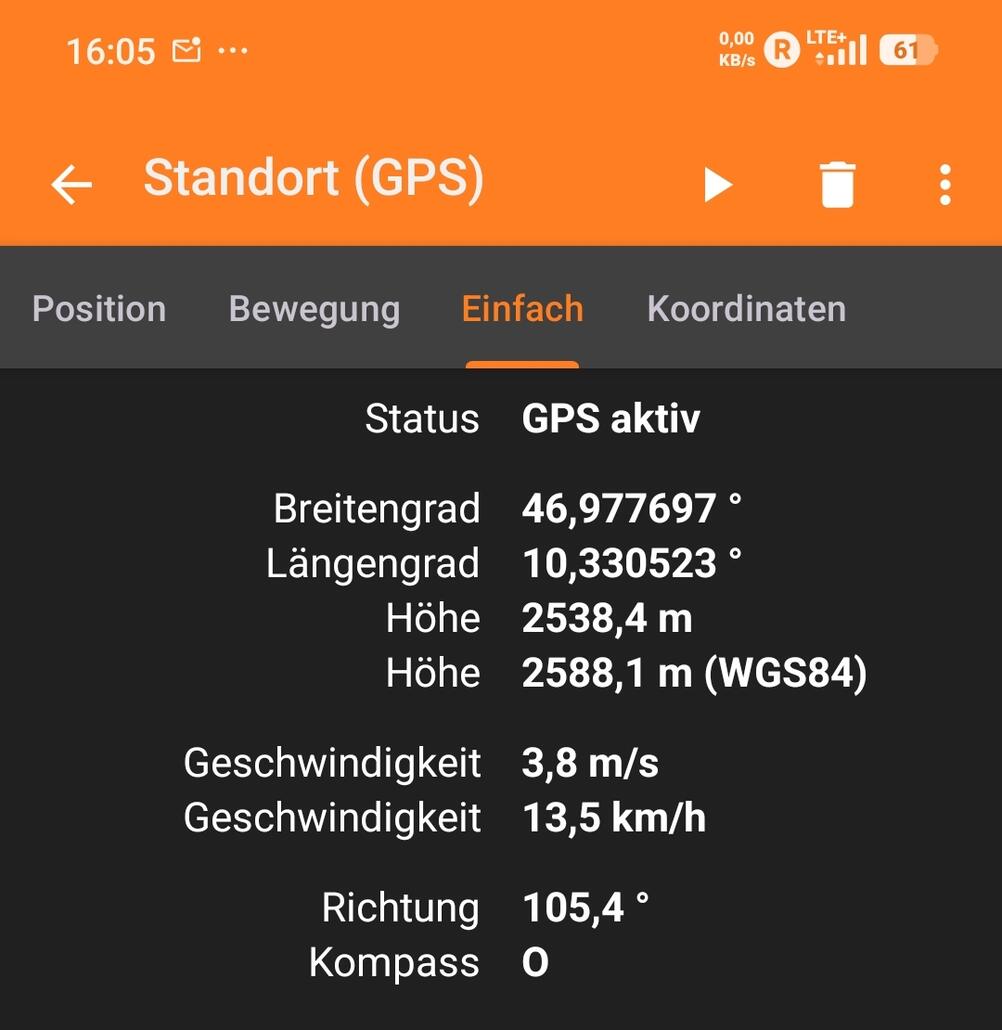This screenshot has height=1030, width=1002.
Task: Tap the roaming indicator in the status bar
Action: pos(779,50)
